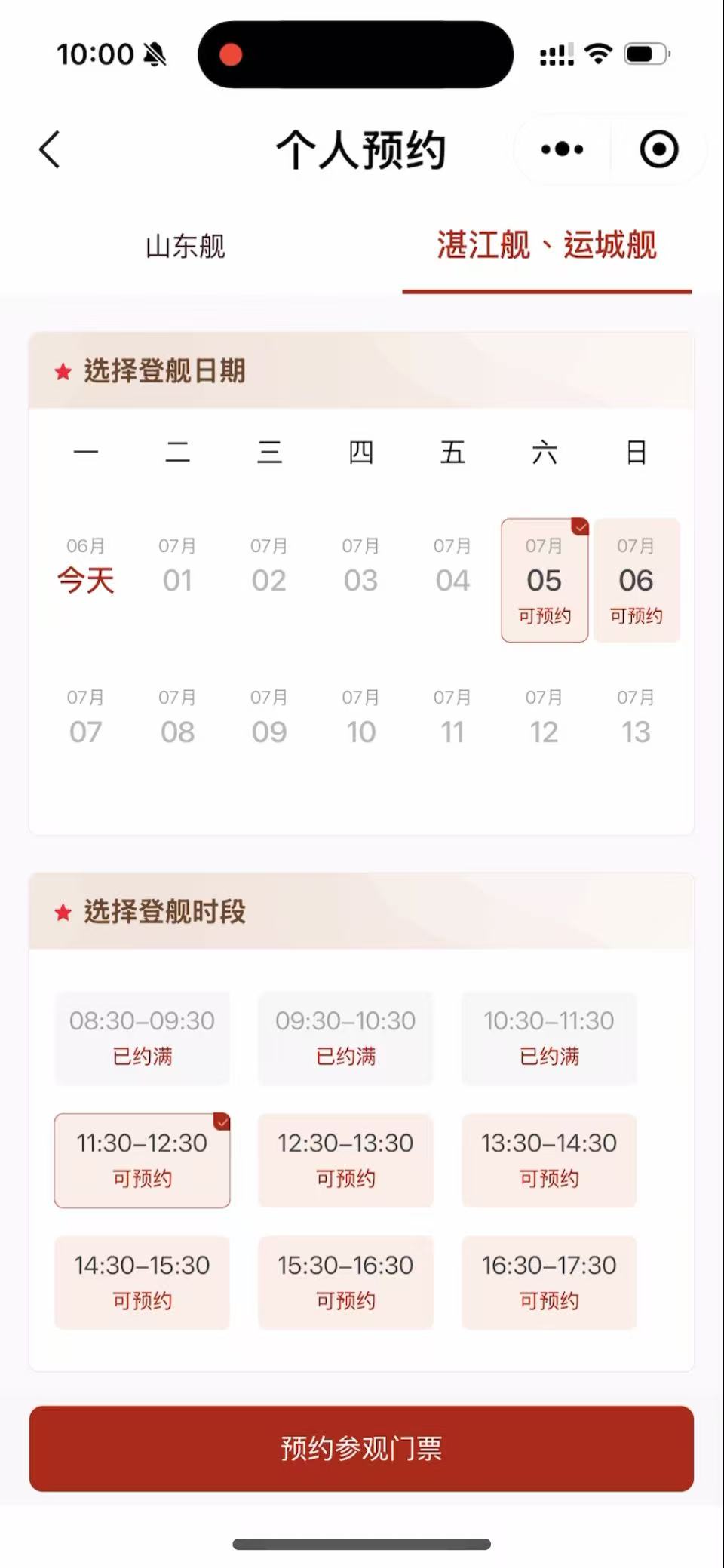Tap the 预约参观门票 booking button
This screenshot has width=724, height=1568.
tap(361, 1448)
